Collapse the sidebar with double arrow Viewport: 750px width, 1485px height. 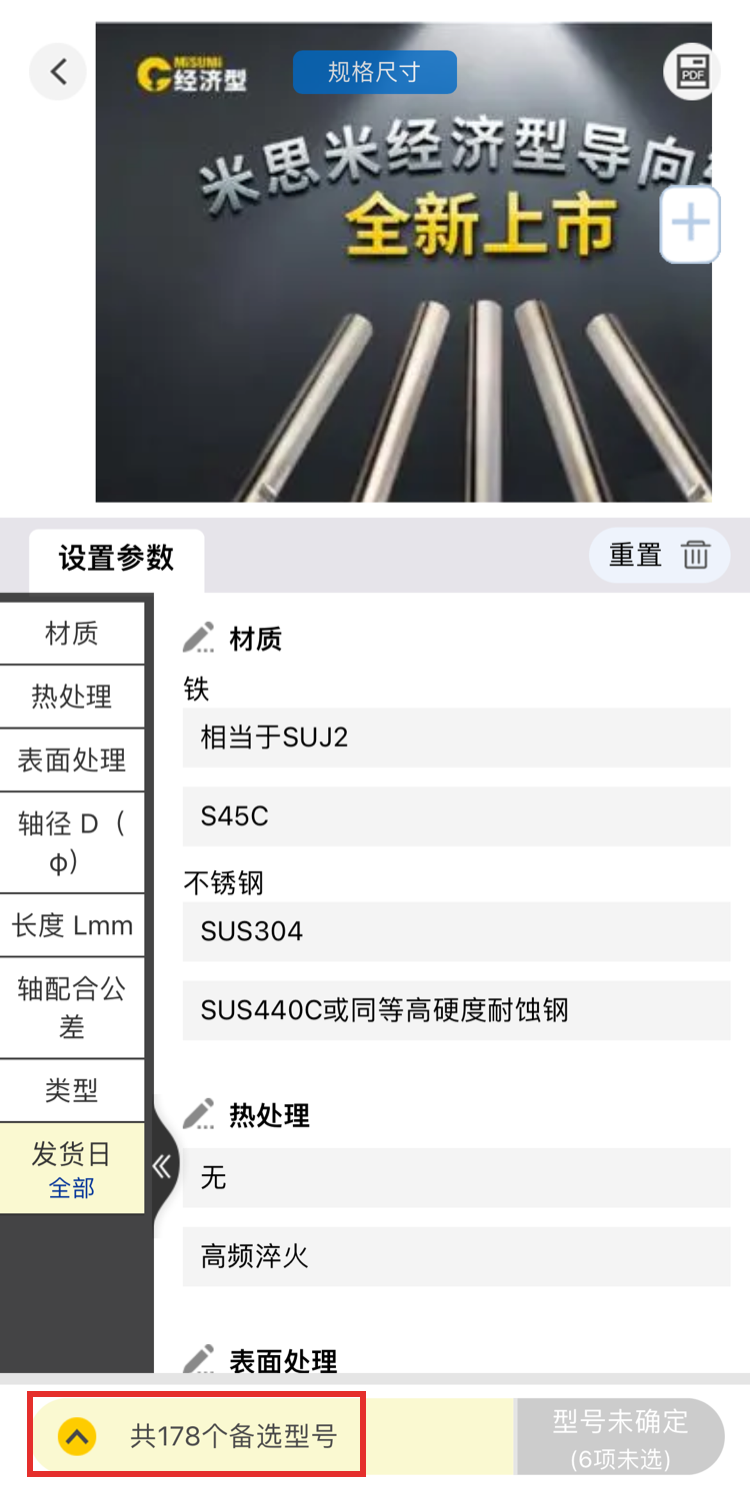click(162, 1166)
